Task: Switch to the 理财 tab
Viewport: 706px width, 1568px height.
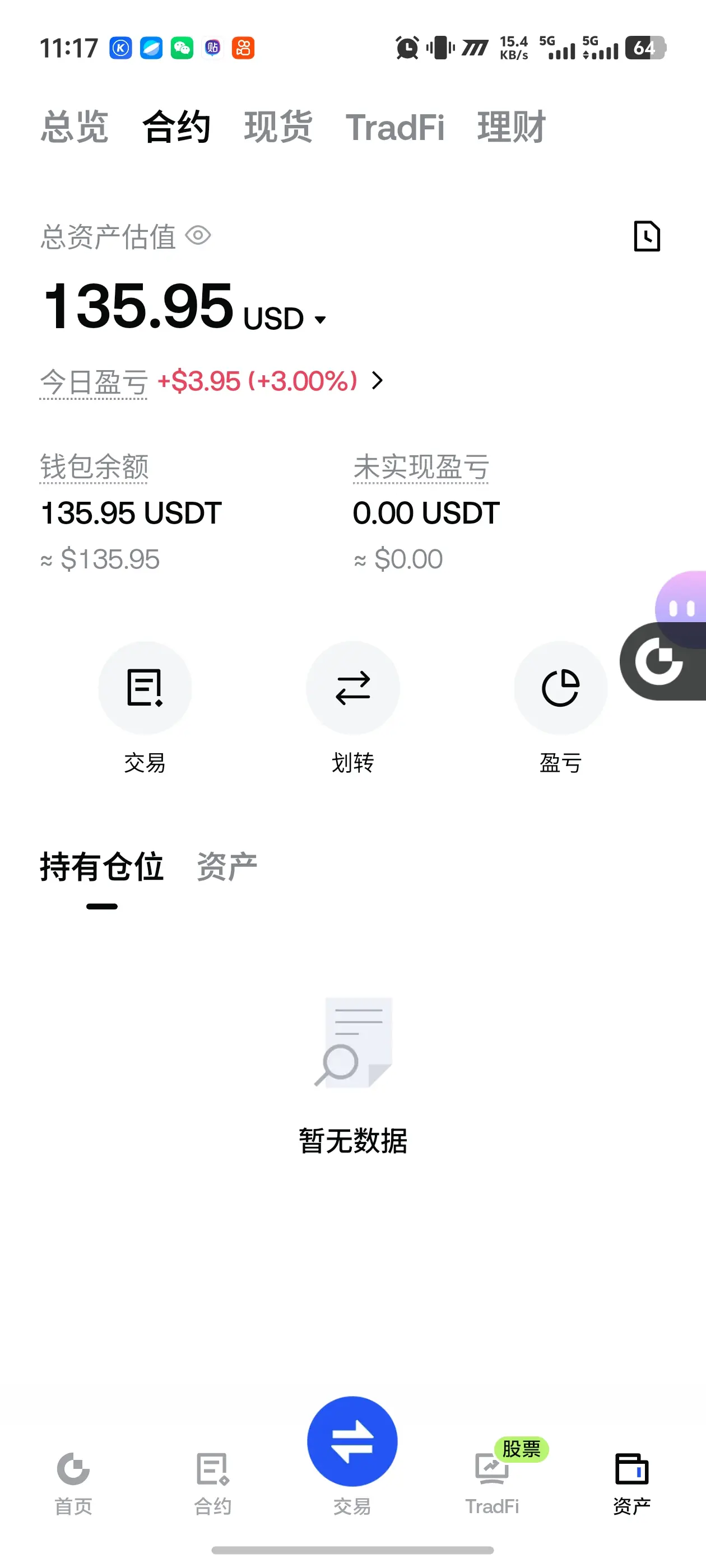Action: coord(511,127)
